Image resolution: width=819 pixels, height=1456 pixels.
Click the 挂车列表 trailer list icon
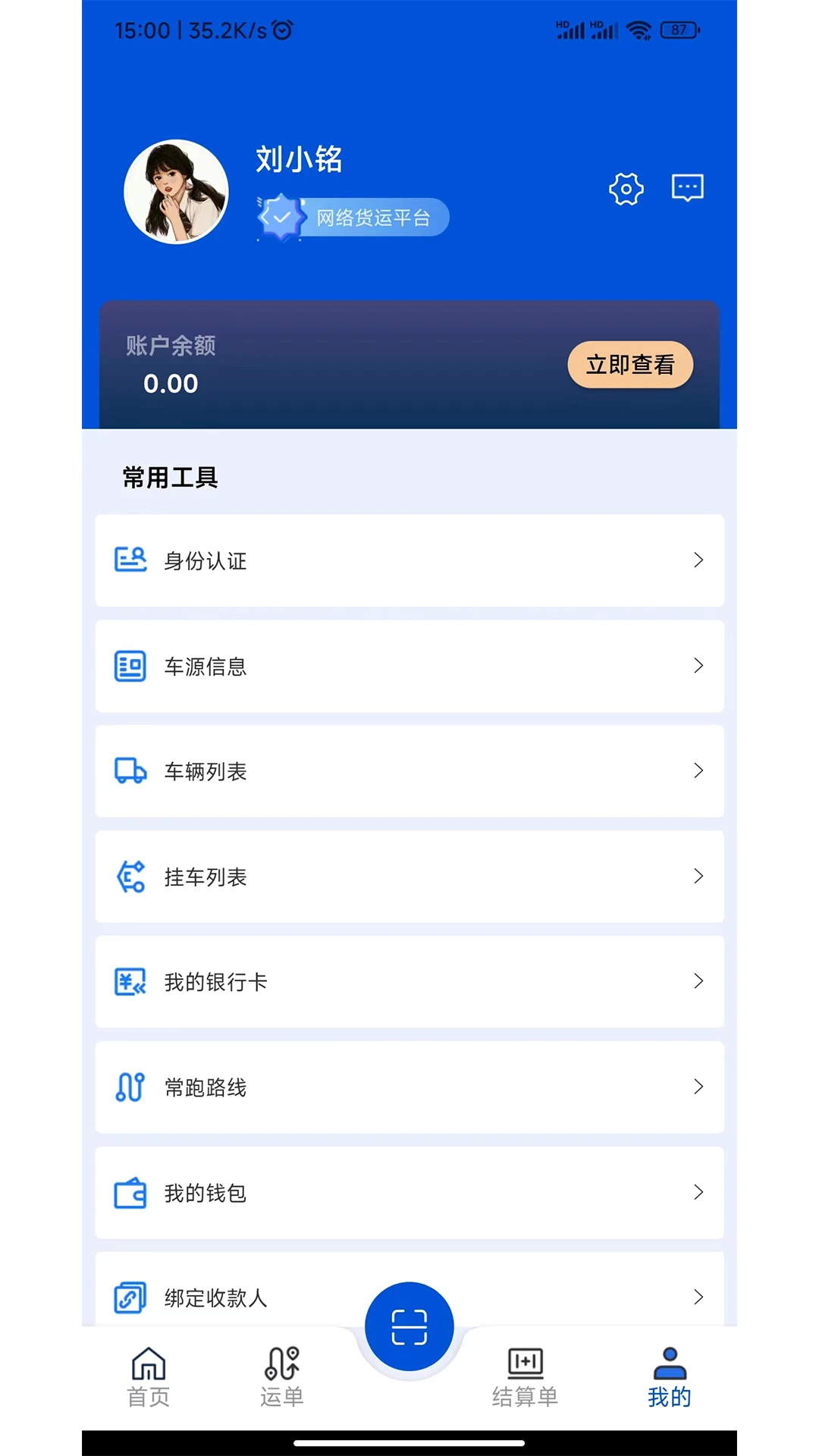pos(130,877)
